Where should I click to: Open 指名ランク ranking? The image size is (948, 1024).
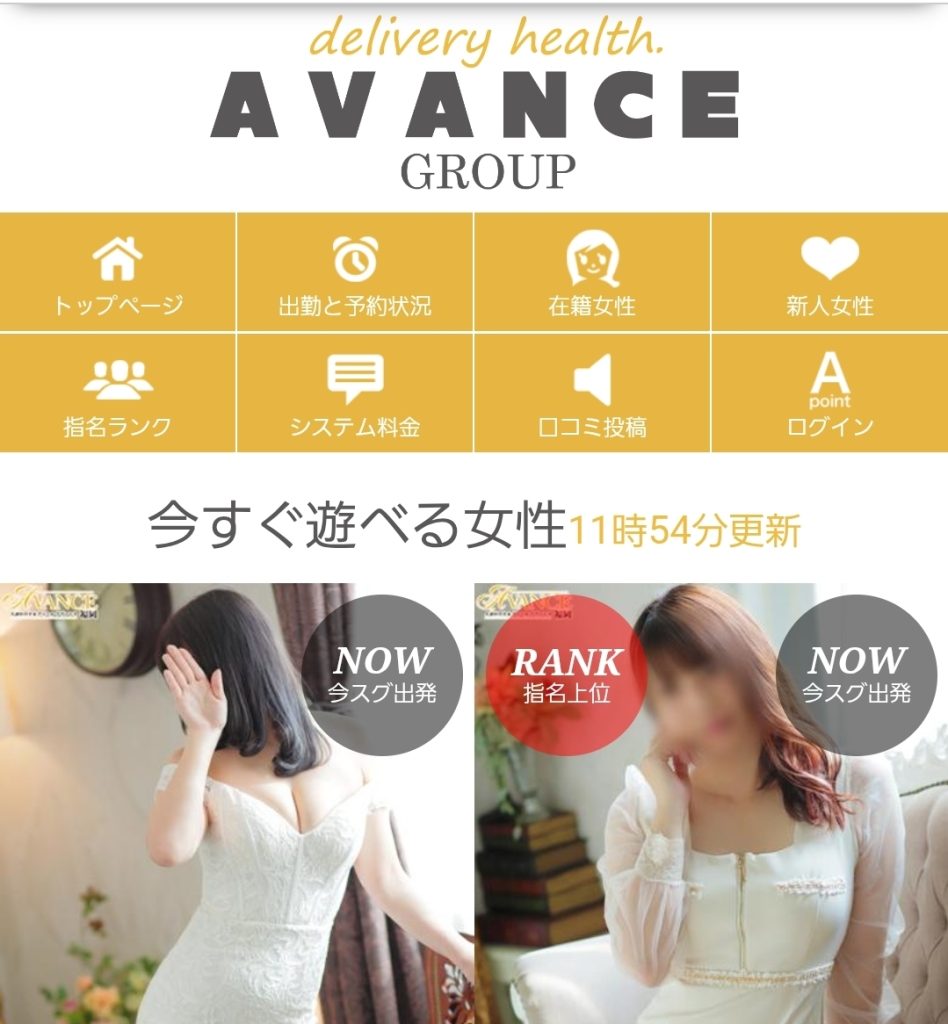point(118,393)
